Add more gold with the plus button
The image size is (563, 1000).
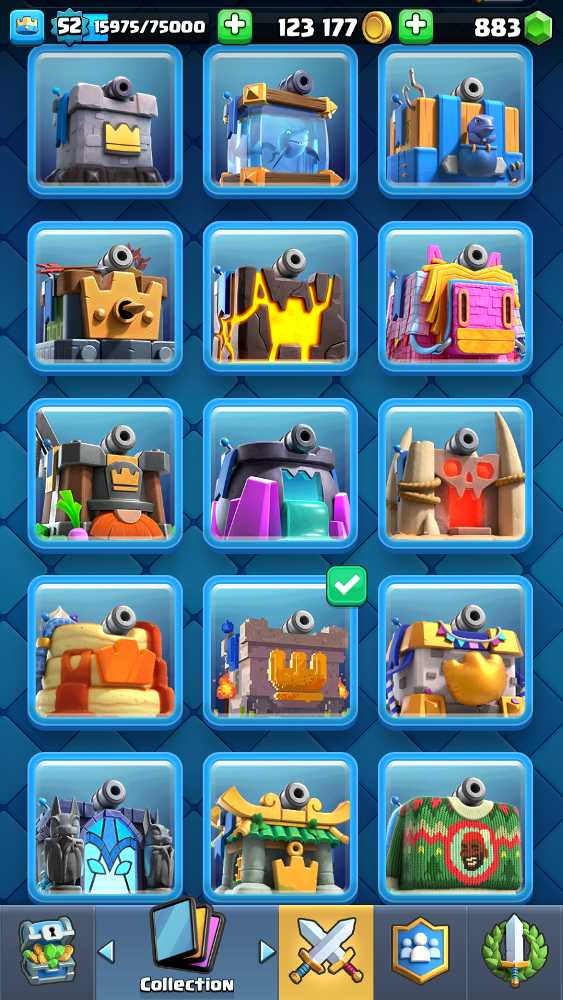(235, 26)
